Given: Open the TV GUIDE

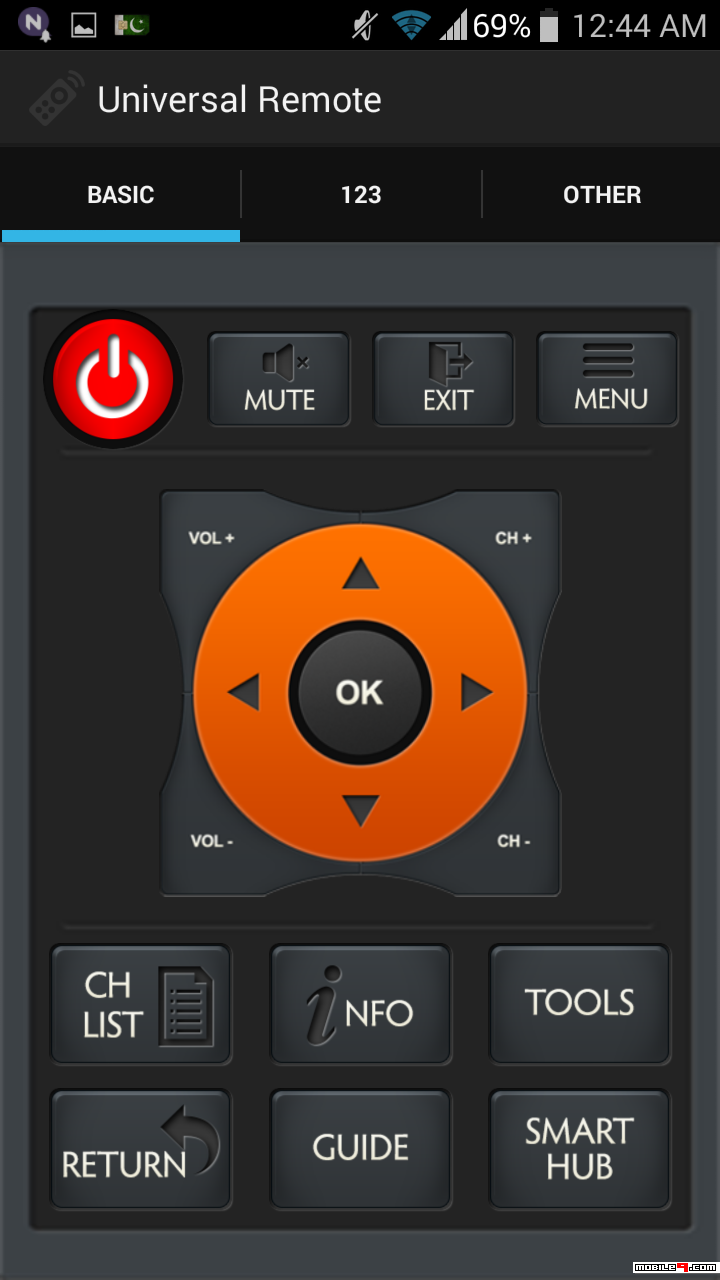Looking at the screenshot, I should 360,1149.
